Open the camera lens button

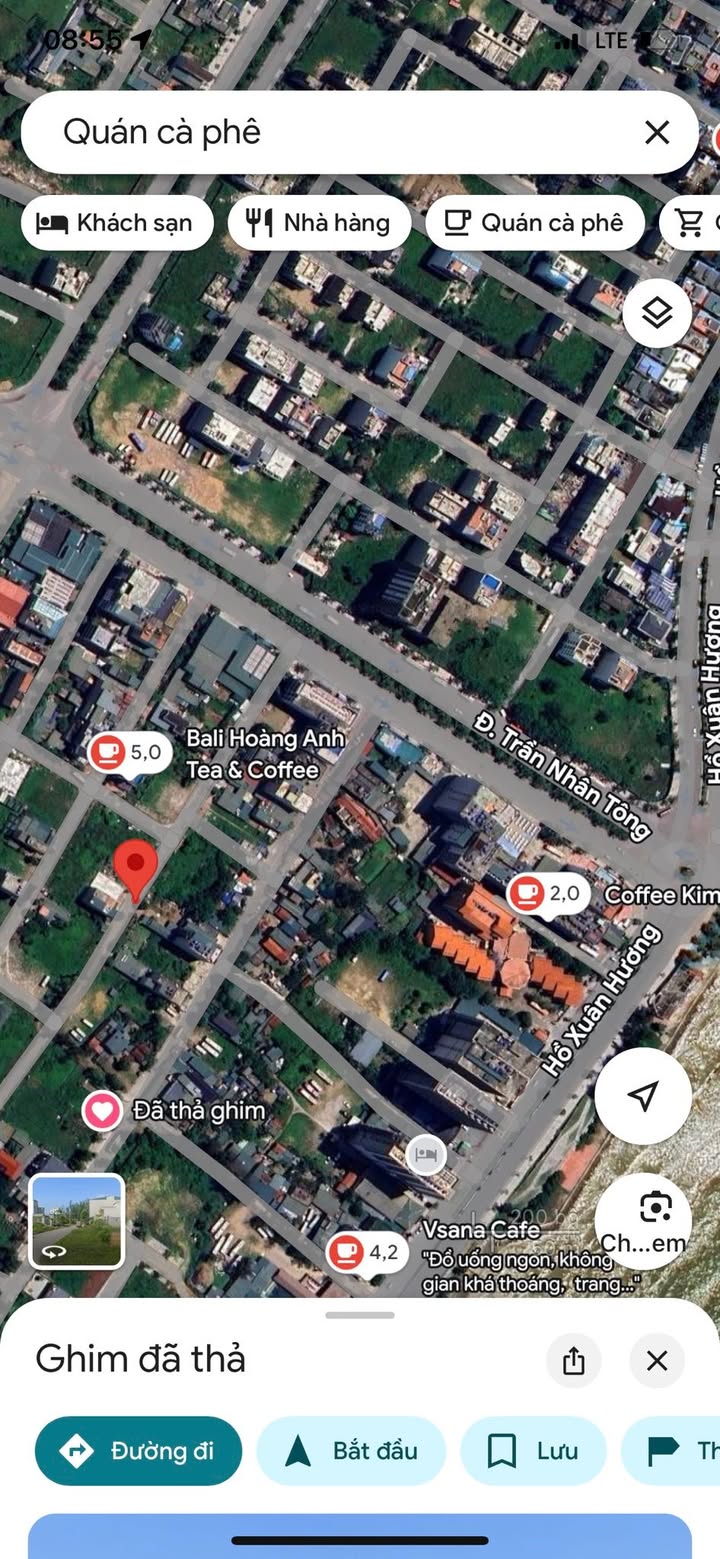[x=643, y=1221]
